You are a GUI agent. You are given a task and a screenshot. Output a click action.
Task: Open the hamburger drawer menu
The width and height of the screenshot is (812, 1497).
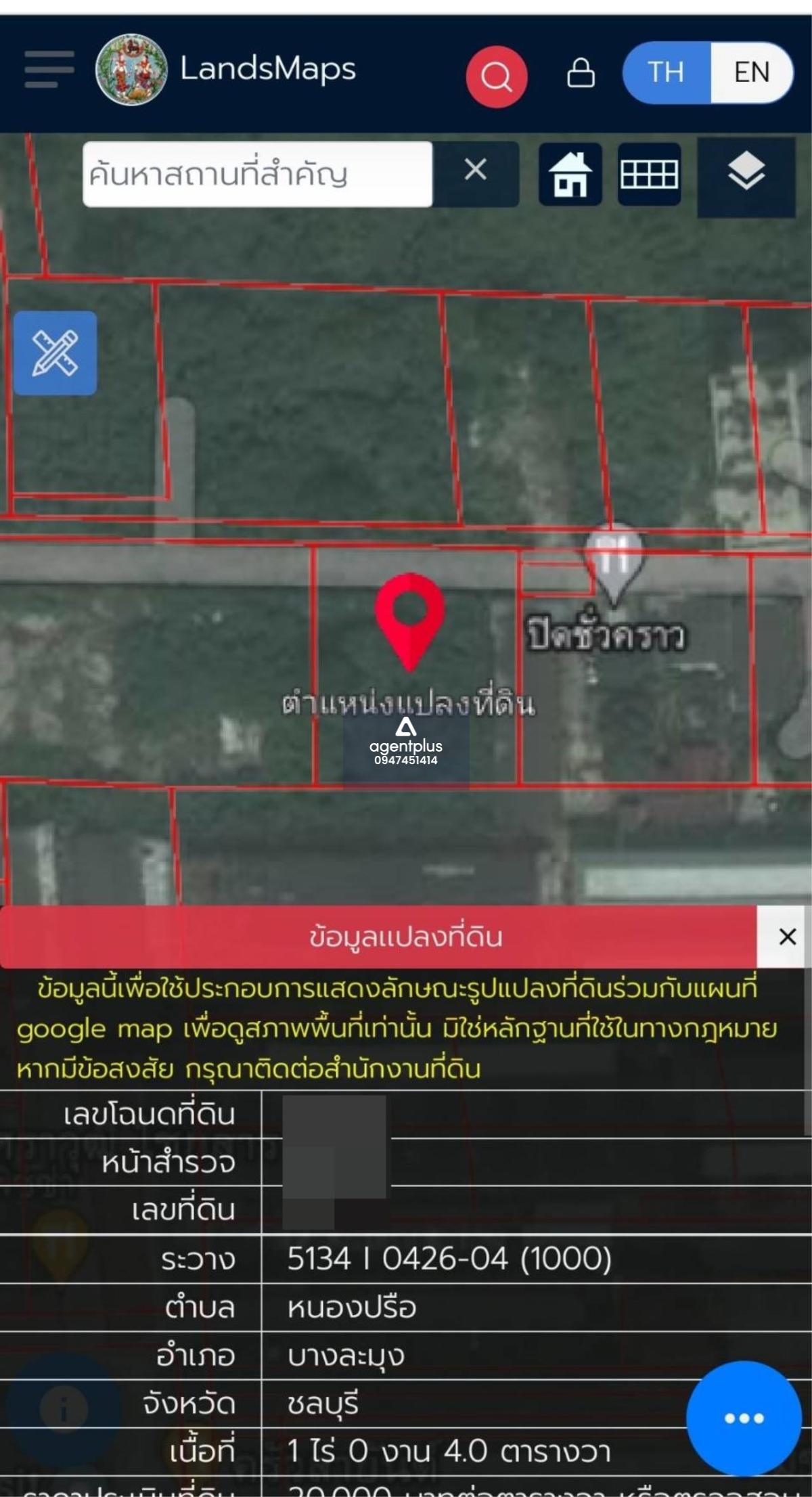tap(49, 69)
